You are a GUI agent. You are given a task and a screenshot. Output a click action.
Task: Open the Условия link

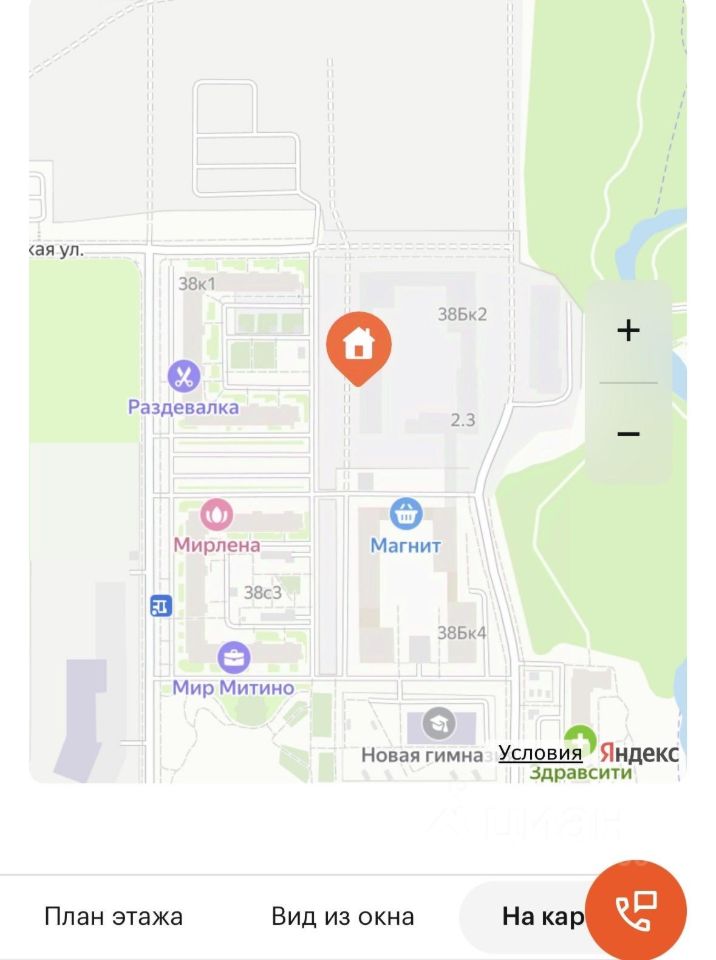(x=540, y=753)
